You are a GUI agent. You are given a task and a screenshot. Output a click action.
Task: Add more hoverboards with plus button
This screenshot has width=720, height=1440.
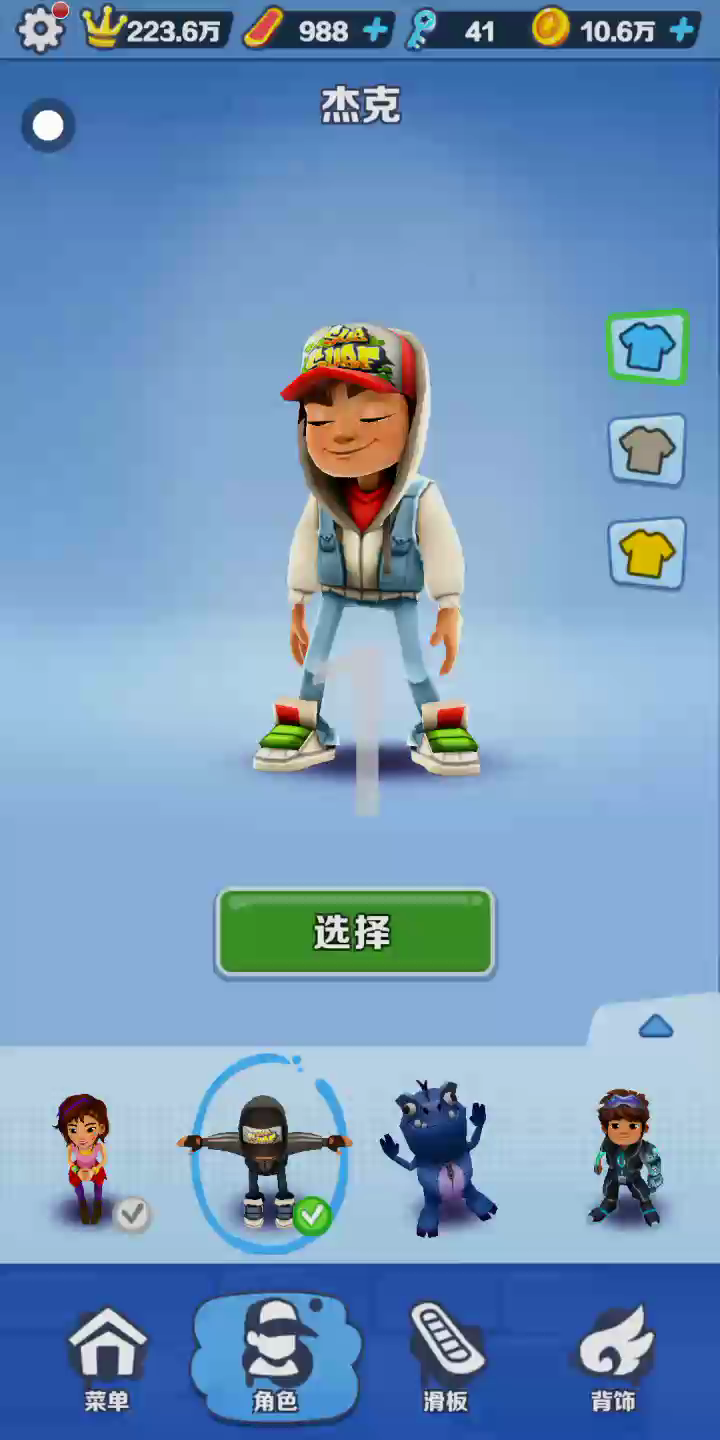pyautogui.click(x=376, y=31)
